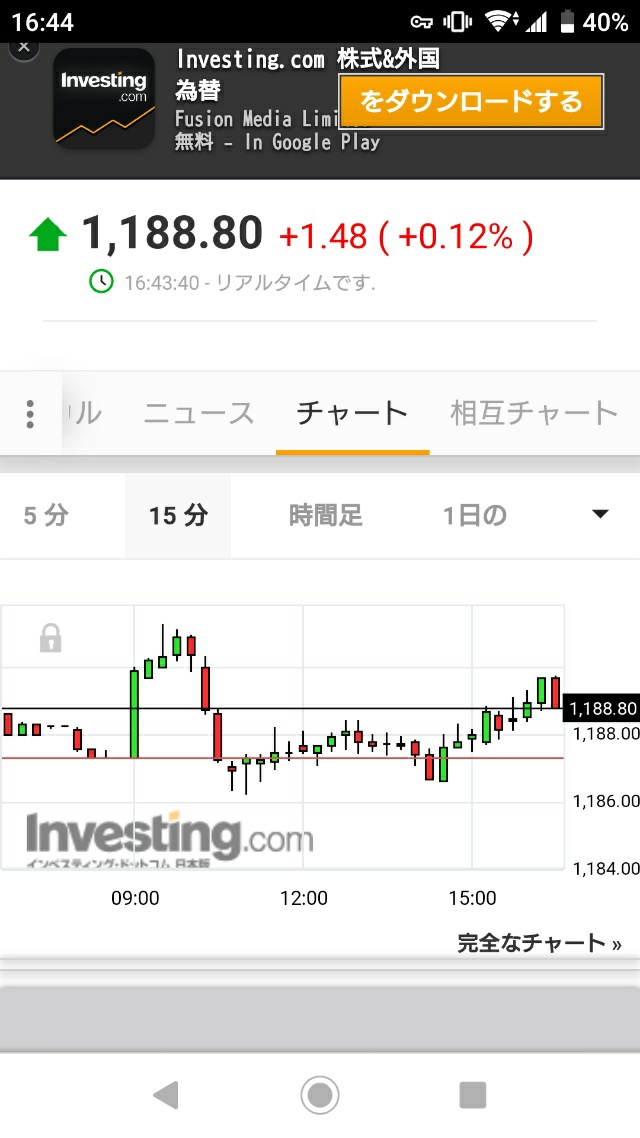The width and height of the screenshot is (640, 1138).
Task: Switch to the 相互チャート tab
Action: [534, 413]
